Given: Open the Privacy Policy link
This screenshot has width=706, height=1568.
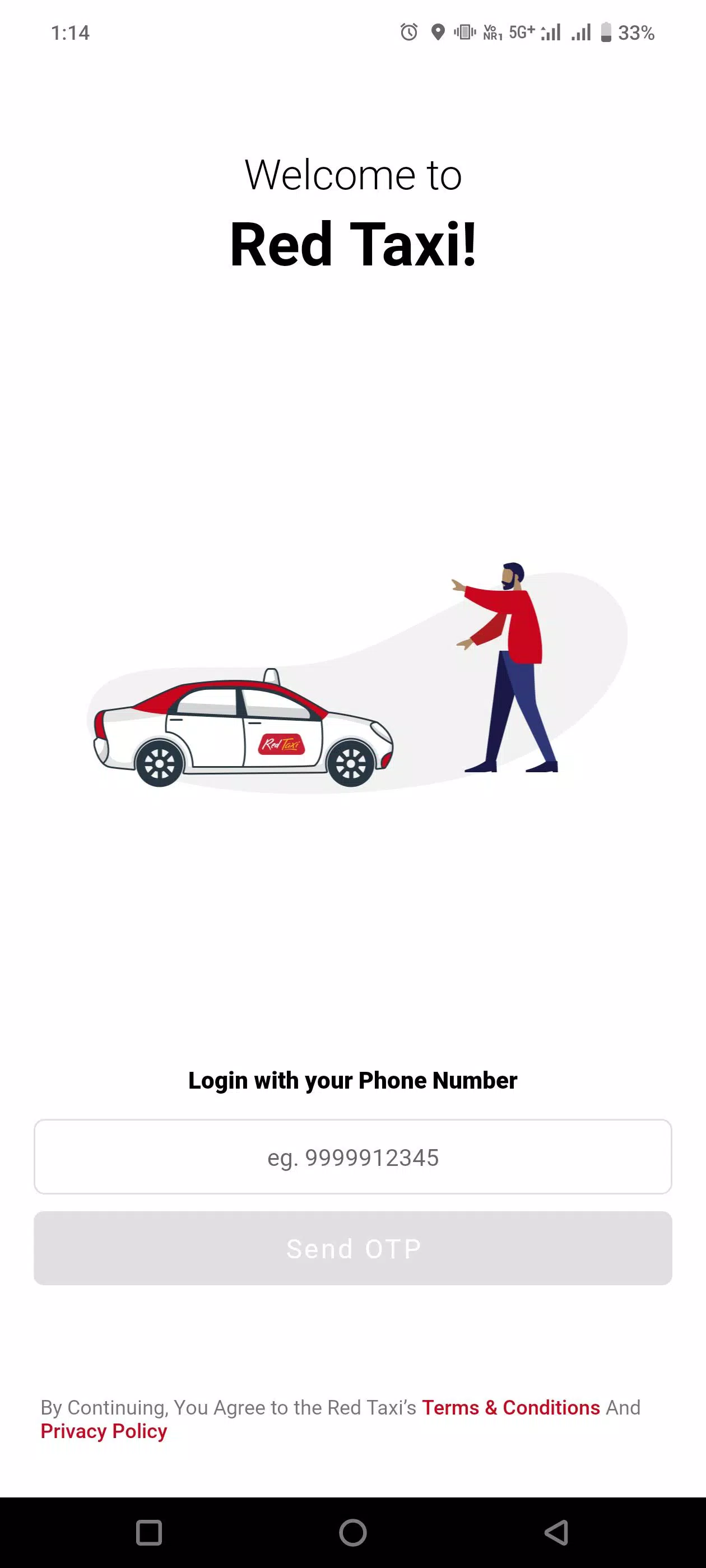Looking at the screenshot, I should [104, 1431].
